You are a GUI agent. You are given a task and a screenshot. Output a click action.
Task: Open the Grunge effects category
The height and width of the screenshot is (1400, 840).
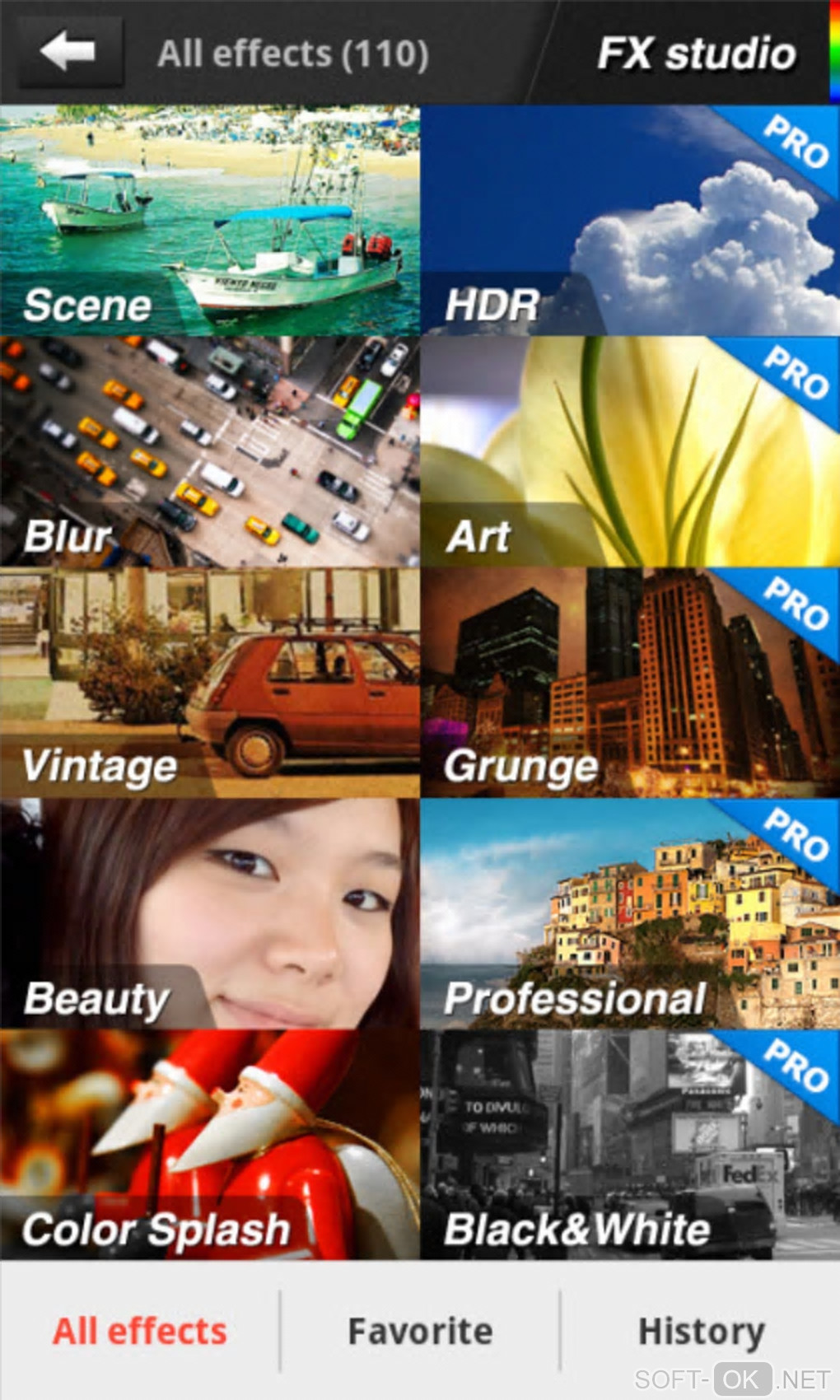pyautogui.click(x=630, y=682)
